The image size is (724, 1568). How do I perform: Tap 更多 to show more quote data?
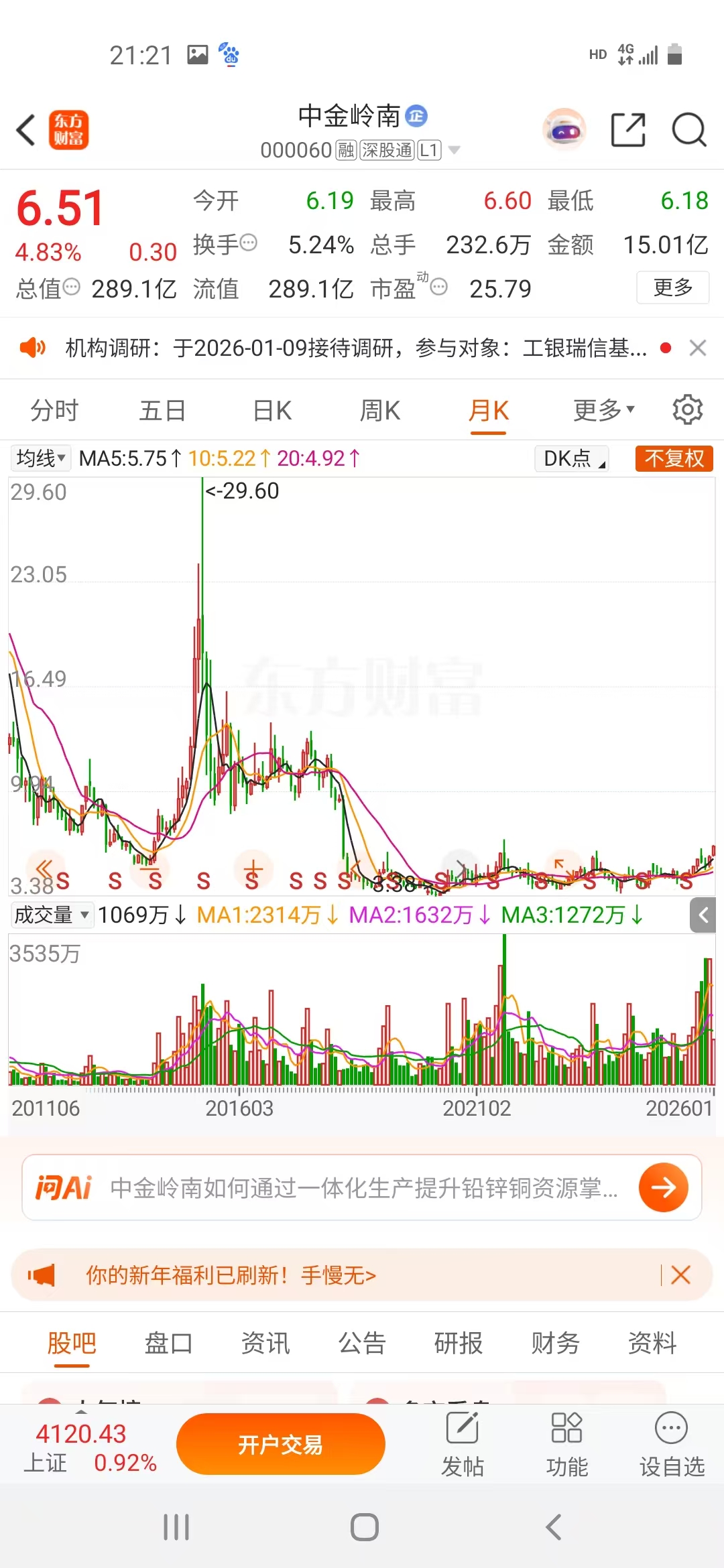pos(672,287)
